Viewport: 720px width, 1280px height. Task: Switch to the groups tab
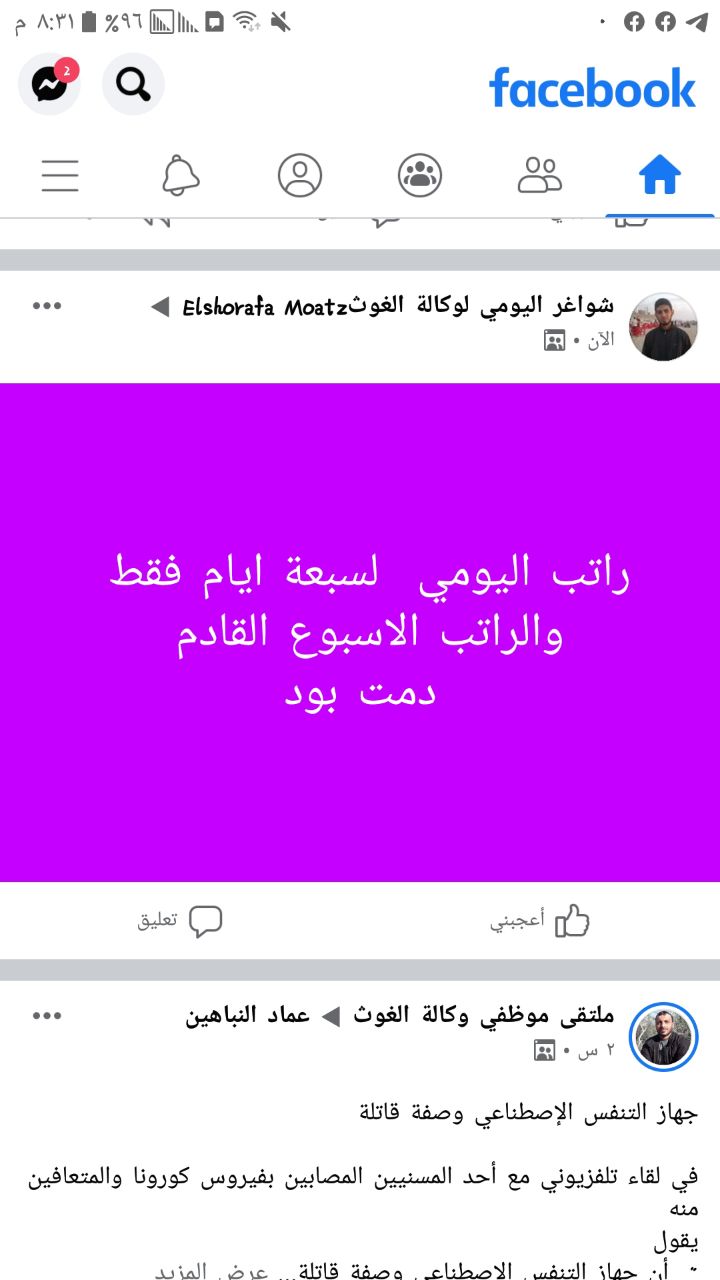coord(420,176)
